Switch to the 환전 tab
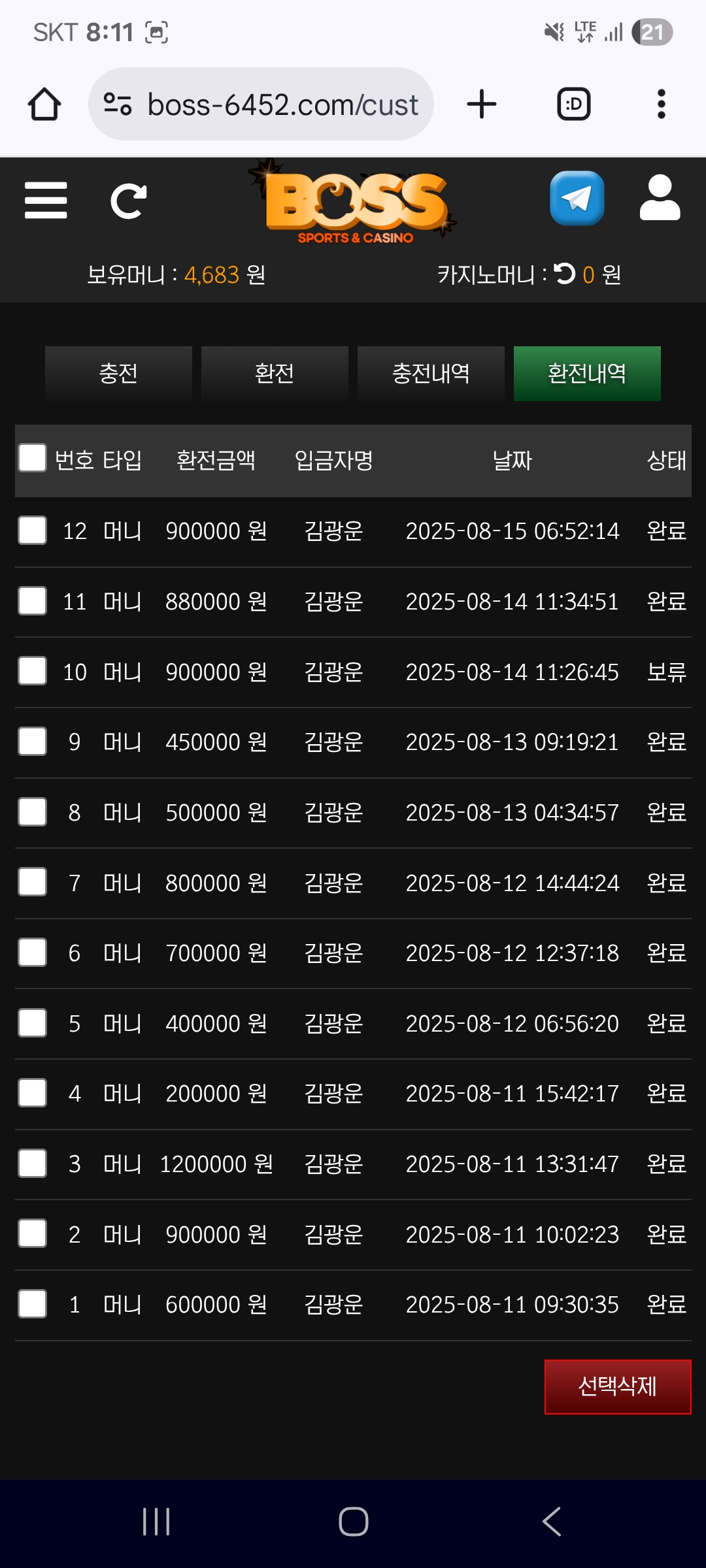This screenshot has height=1568, width=706. [275, 374]
